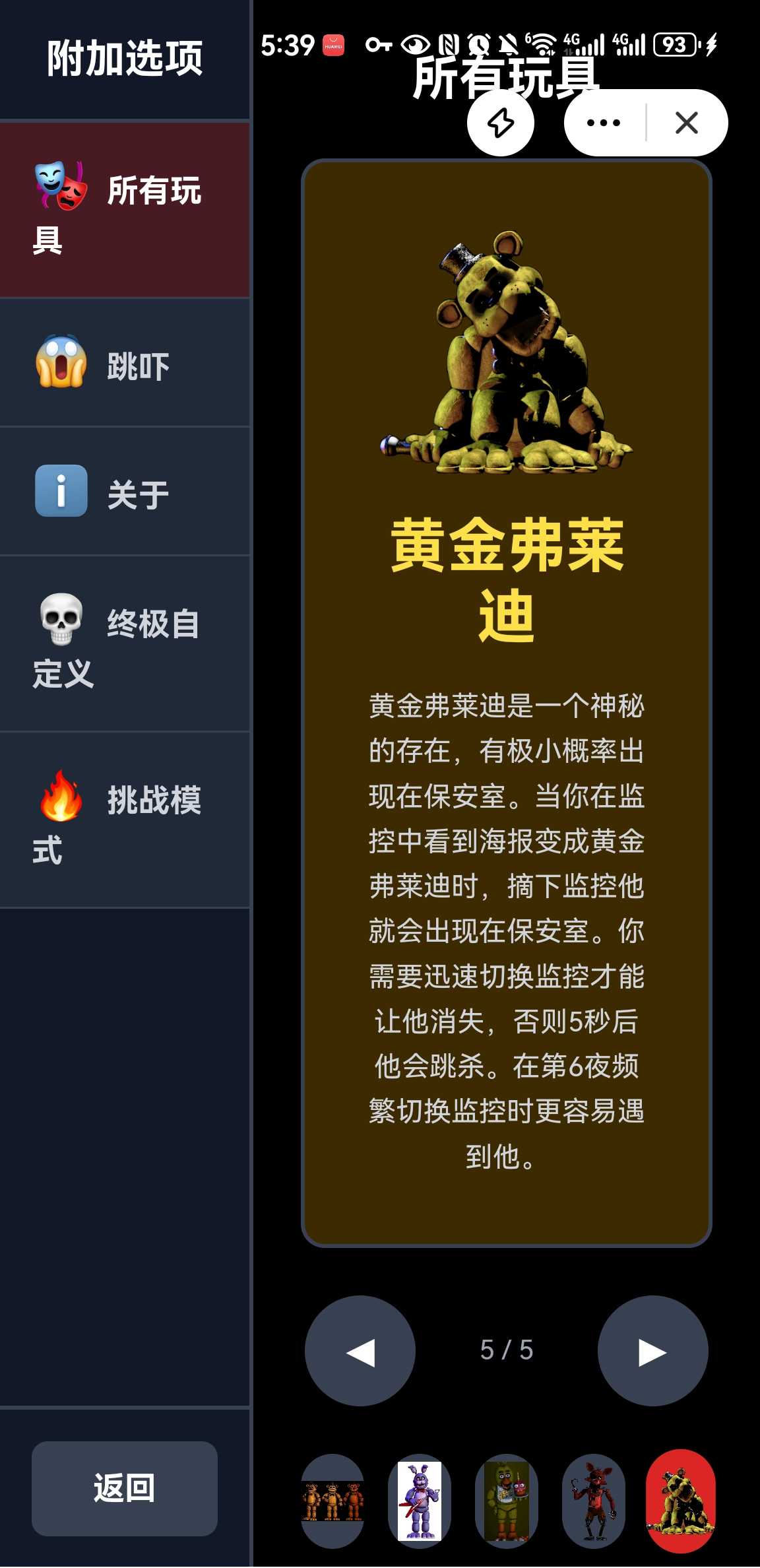Viewport: 760px width, 1568px height.
Task: Close the mini program with X
Action: pos(687,123)
